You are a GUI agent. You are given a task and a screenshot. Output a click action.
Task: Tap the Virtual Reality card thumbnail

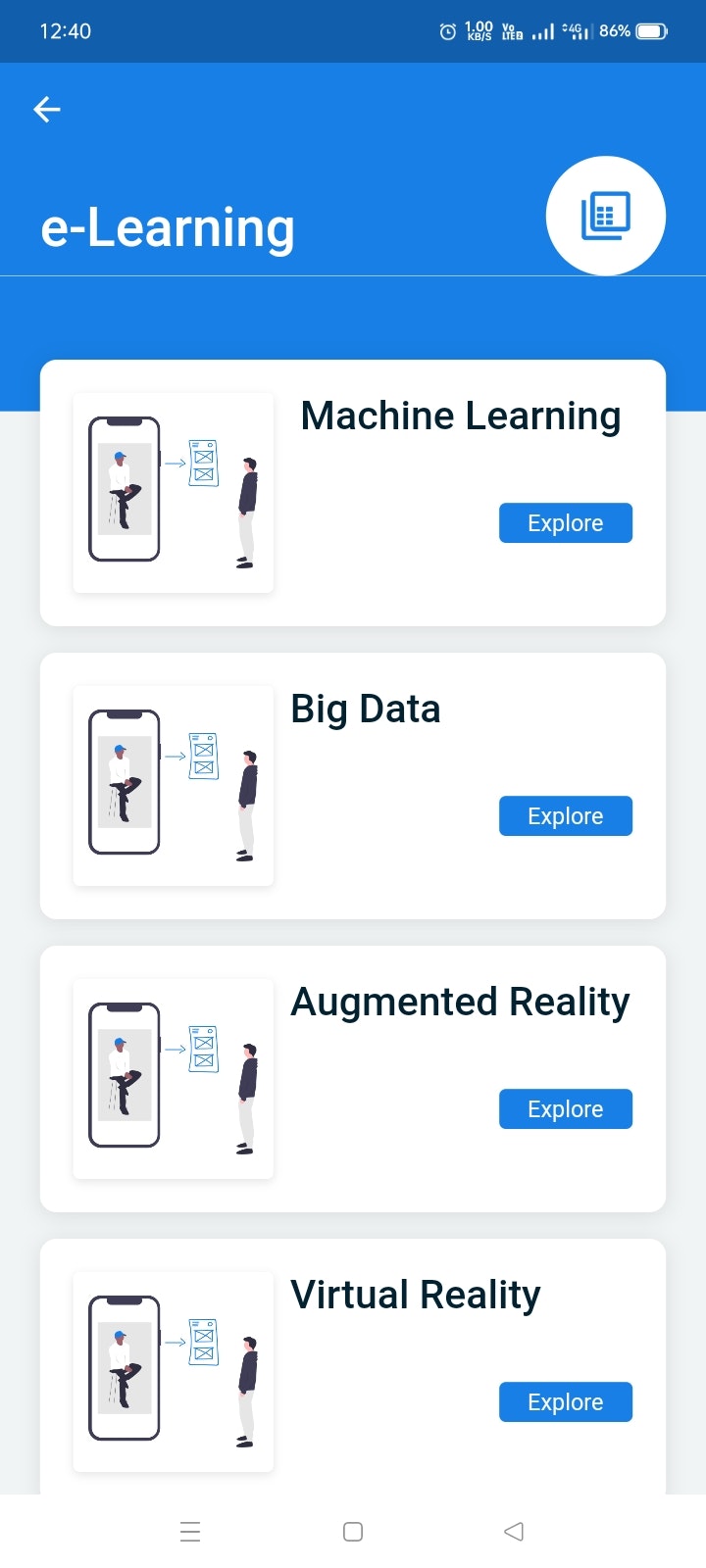173,1371
